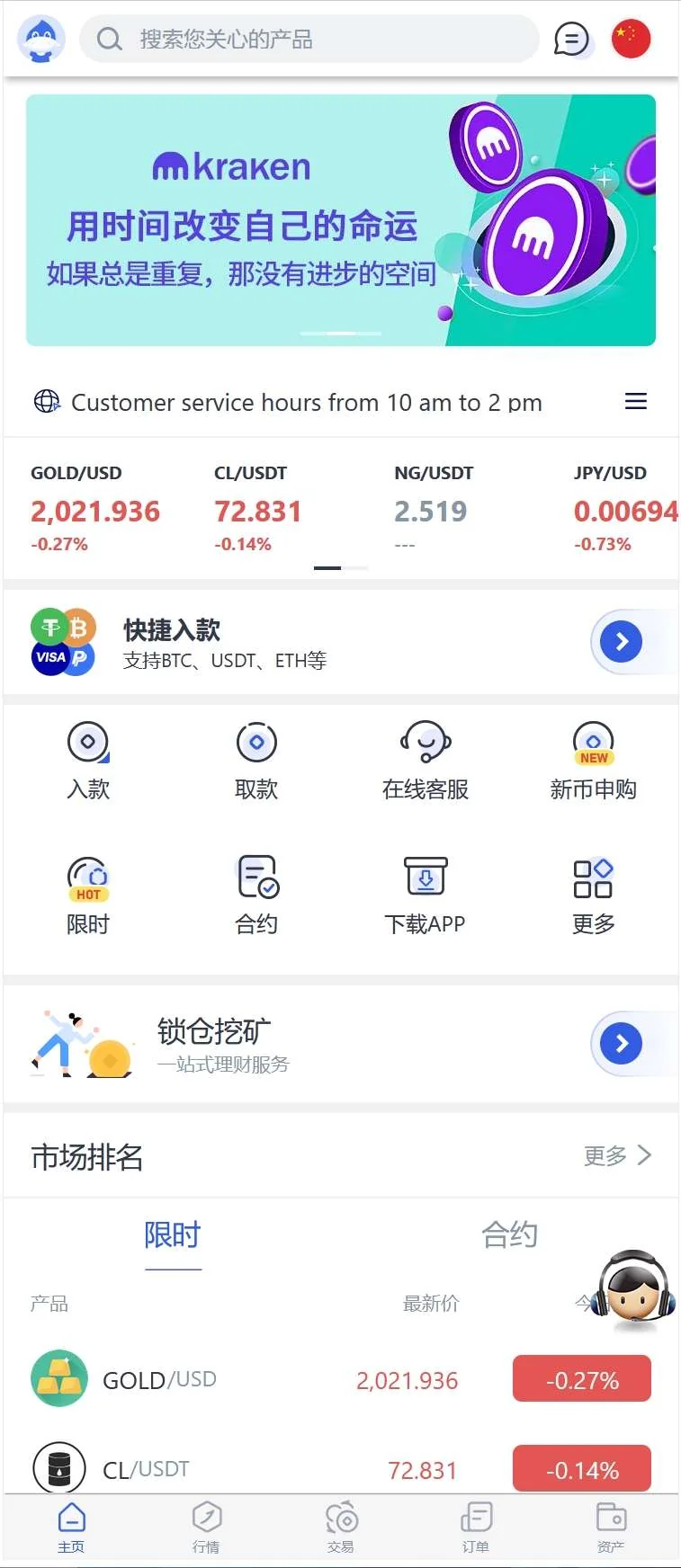Screen dimensions: 681x1568
Task: Open 更多 shortcut in the grid
Action: 593,895
